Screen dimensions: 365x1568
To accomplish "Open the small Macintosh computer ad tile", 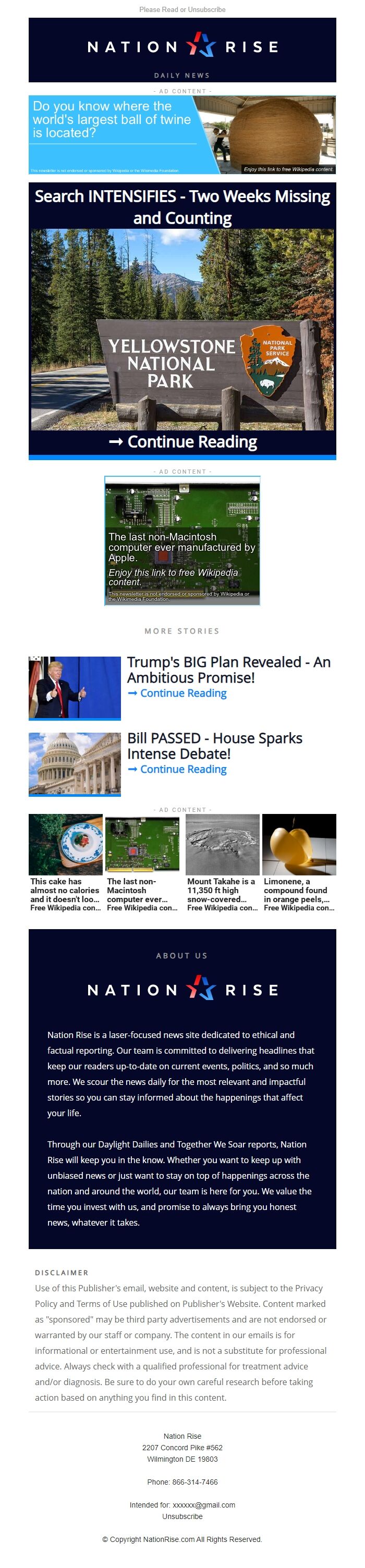I will pyautogui.click(x=142, y=862).
